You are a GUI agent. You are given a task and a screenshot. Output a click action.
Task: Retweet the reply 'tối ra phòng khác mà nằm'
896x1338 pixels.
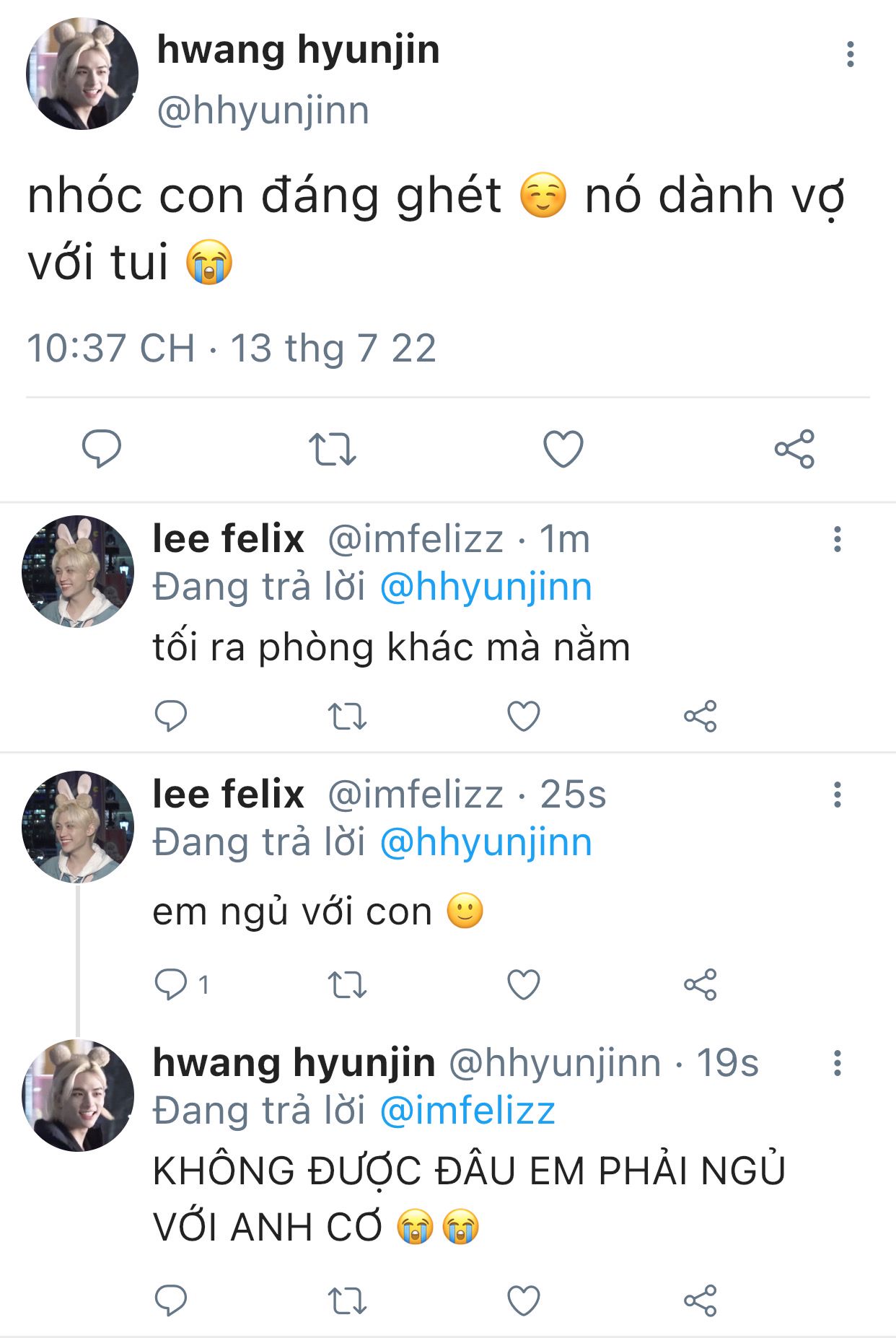[x=347, y=717]
